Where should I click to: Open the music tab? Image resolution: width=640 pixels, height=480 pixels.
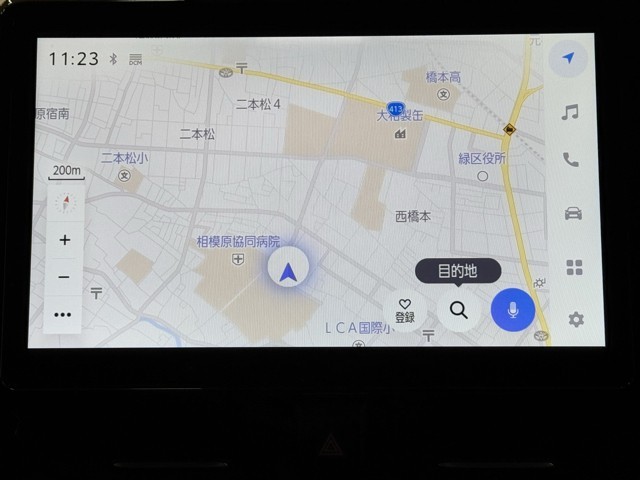tap(570, 112)
